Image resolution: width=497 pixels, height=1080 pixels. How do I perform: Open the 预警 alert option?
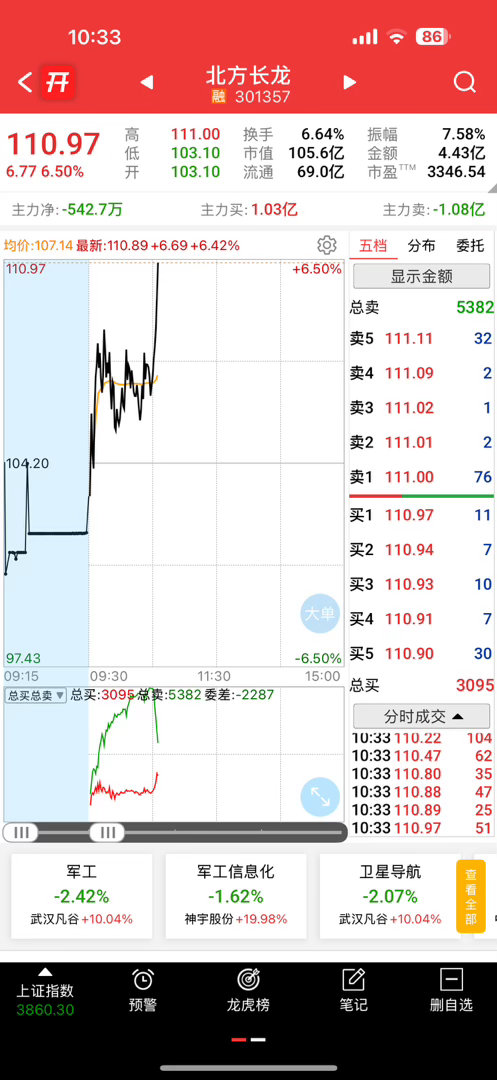pos(143,990)
